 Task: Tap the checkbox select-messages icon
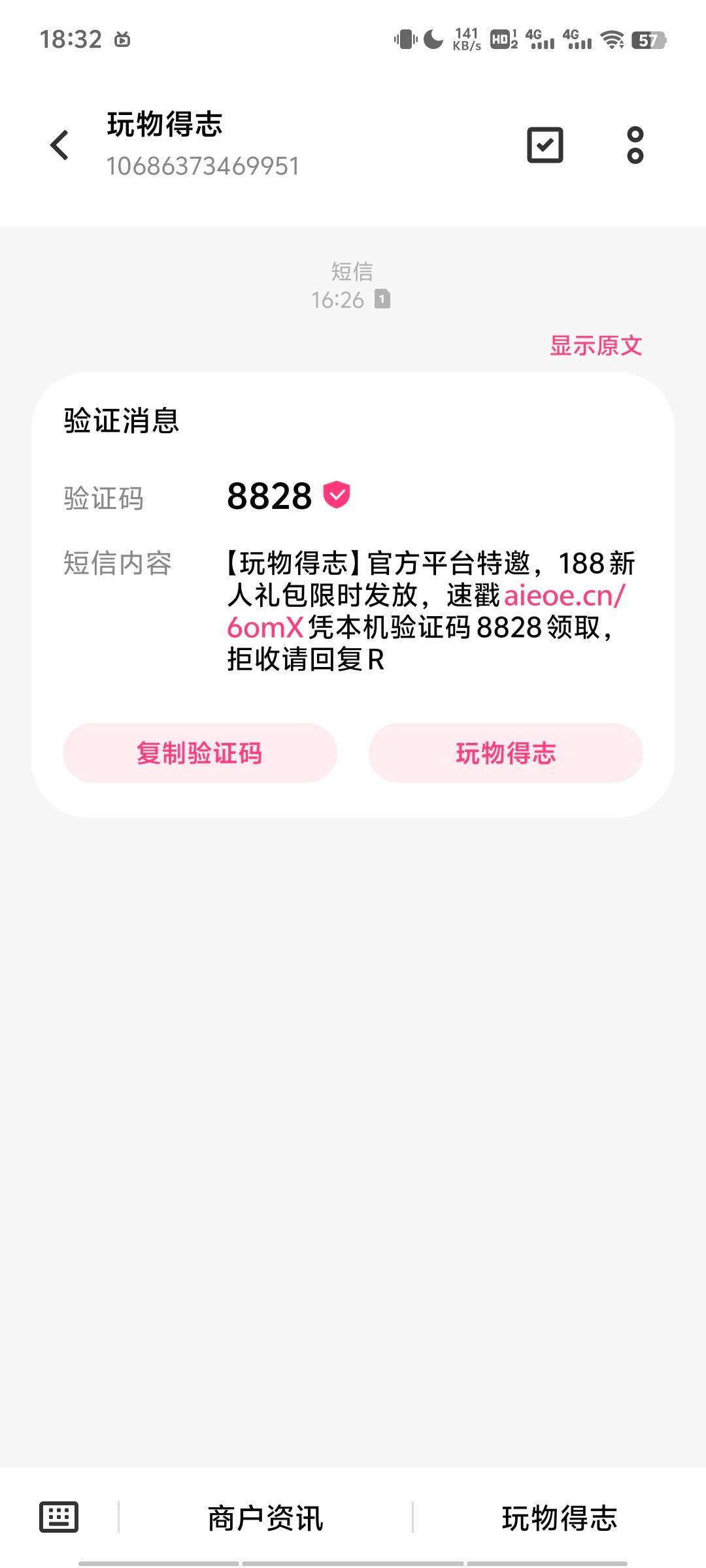pos(545,145)
